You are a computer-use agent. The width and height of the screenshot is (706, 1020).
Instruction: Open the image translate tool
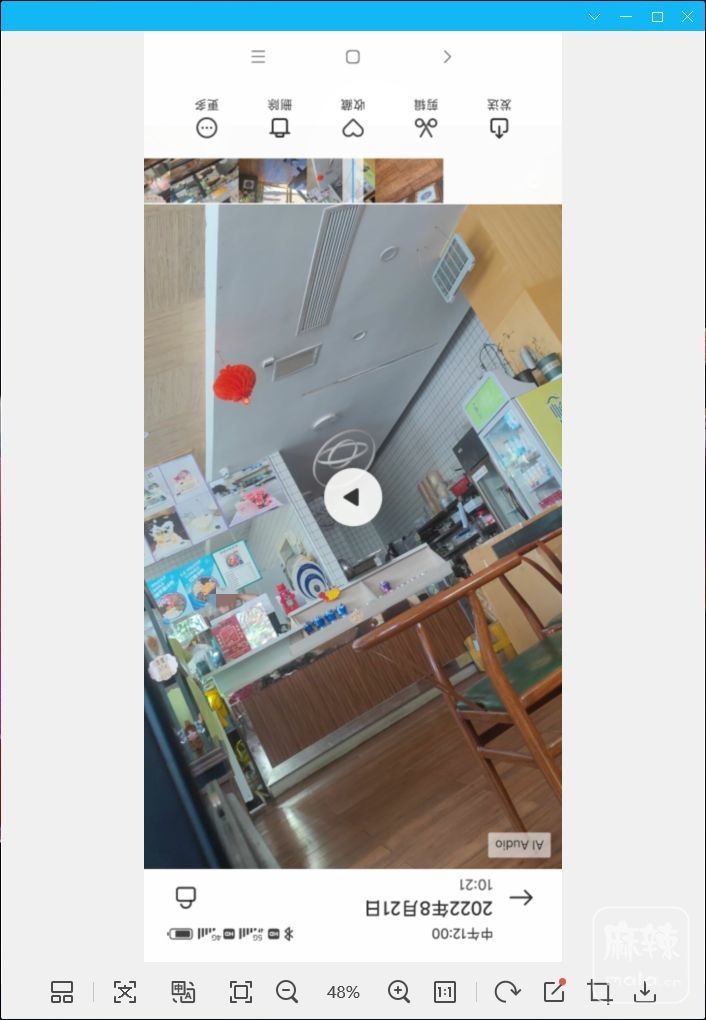click(183, 992)
